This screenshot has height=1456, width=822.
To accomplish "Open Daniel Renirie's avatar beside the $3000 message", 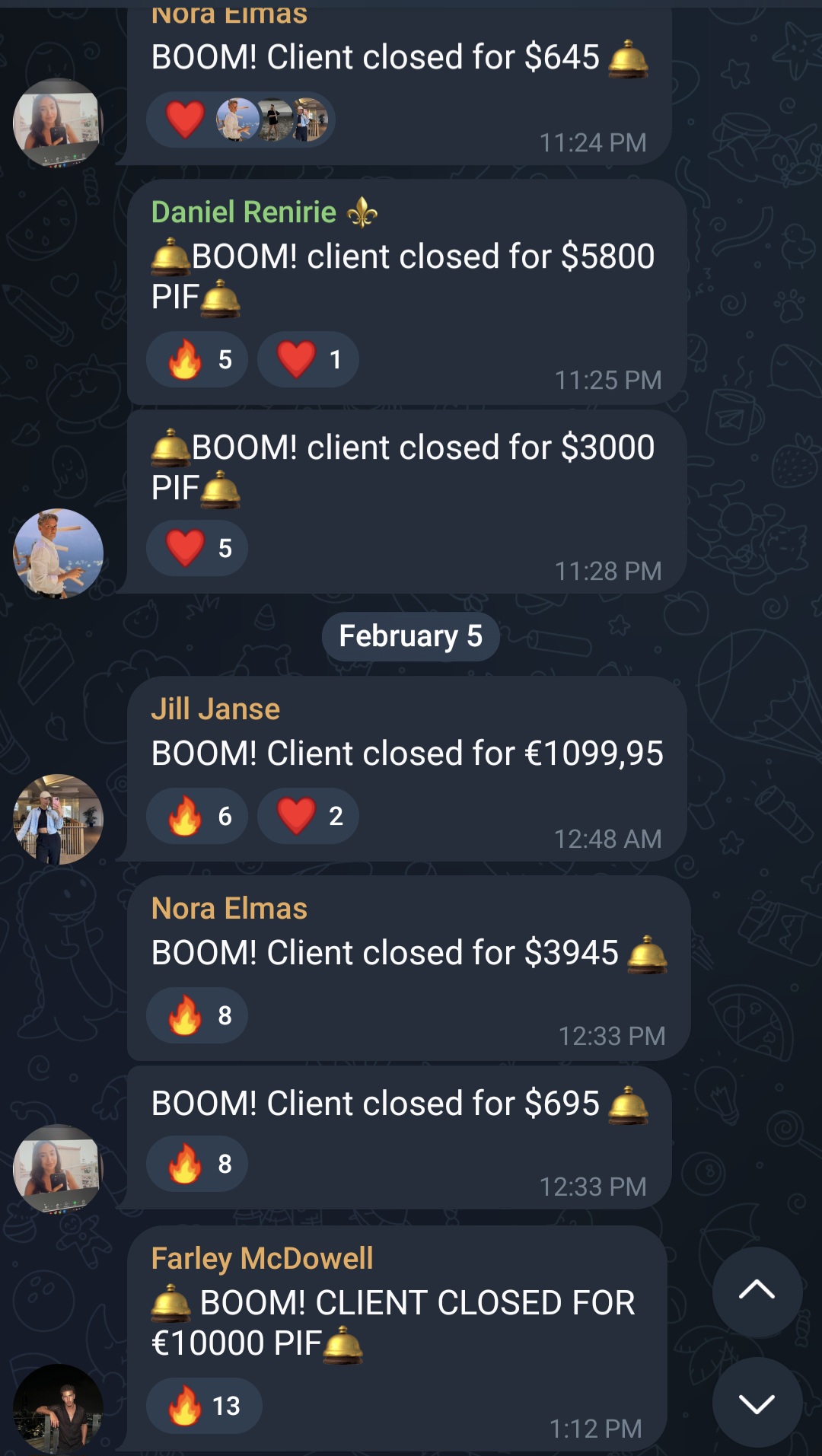I will tap(58, 553).
